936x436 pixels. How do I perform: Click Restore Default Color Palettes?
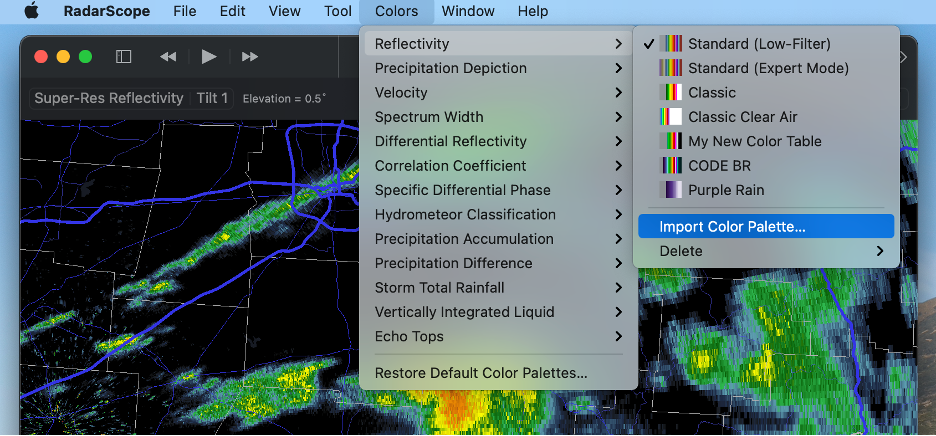click(481, 373)
